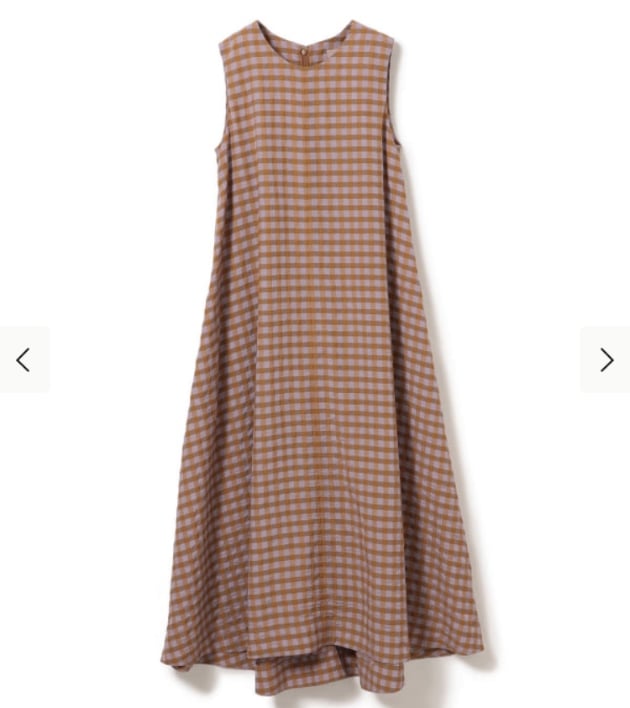Screen dimensions: 630x708
Task: Go to the previous product image
Action: [x=23, y=360]
